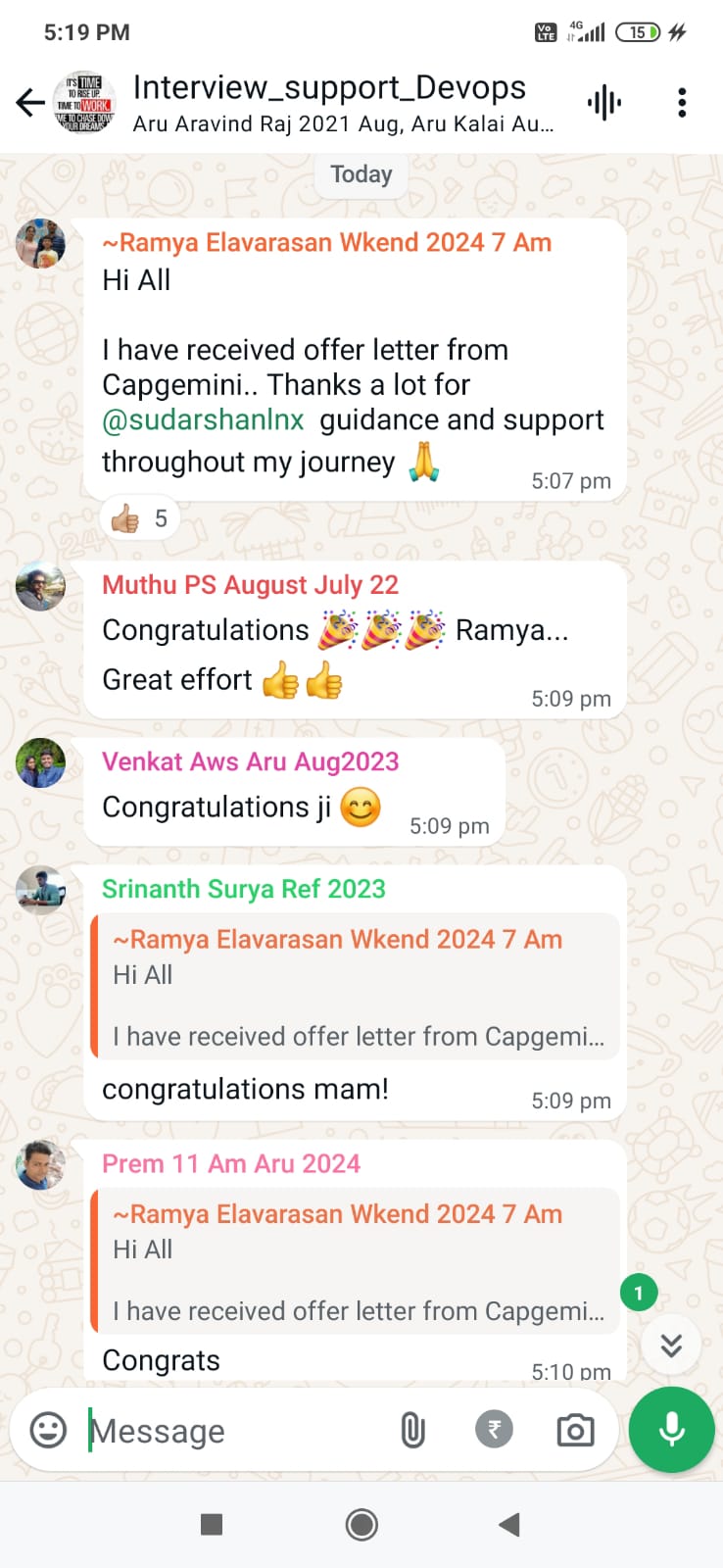Open recent apps from navigation bar
Screen dimensions: 723x1568
click(212, 1524)
